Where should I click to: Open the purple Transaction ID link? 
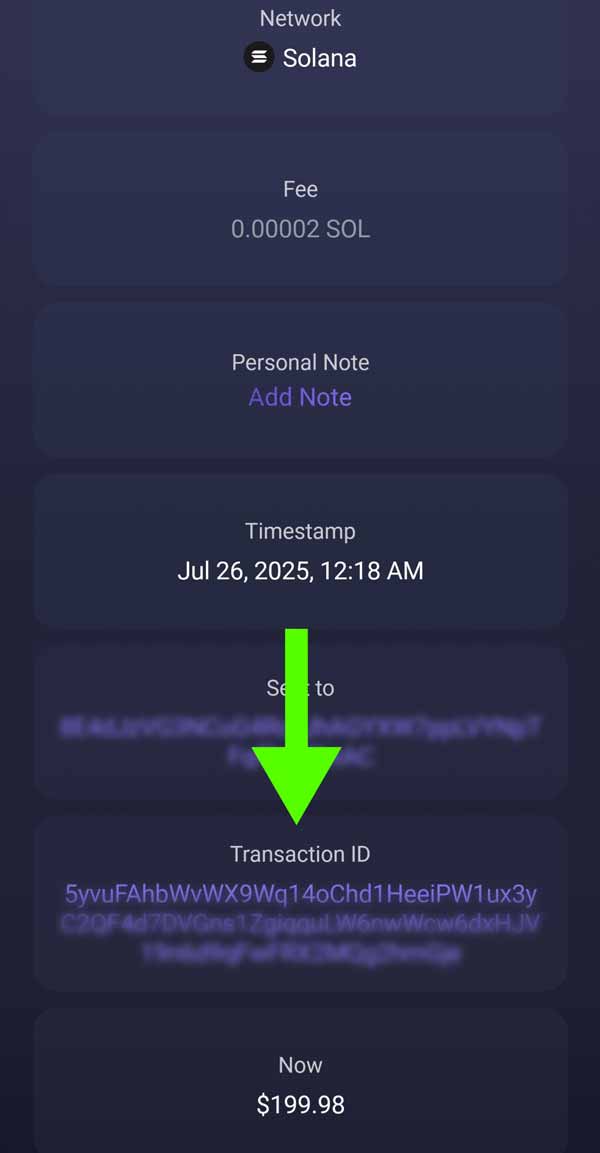[300, 894]
